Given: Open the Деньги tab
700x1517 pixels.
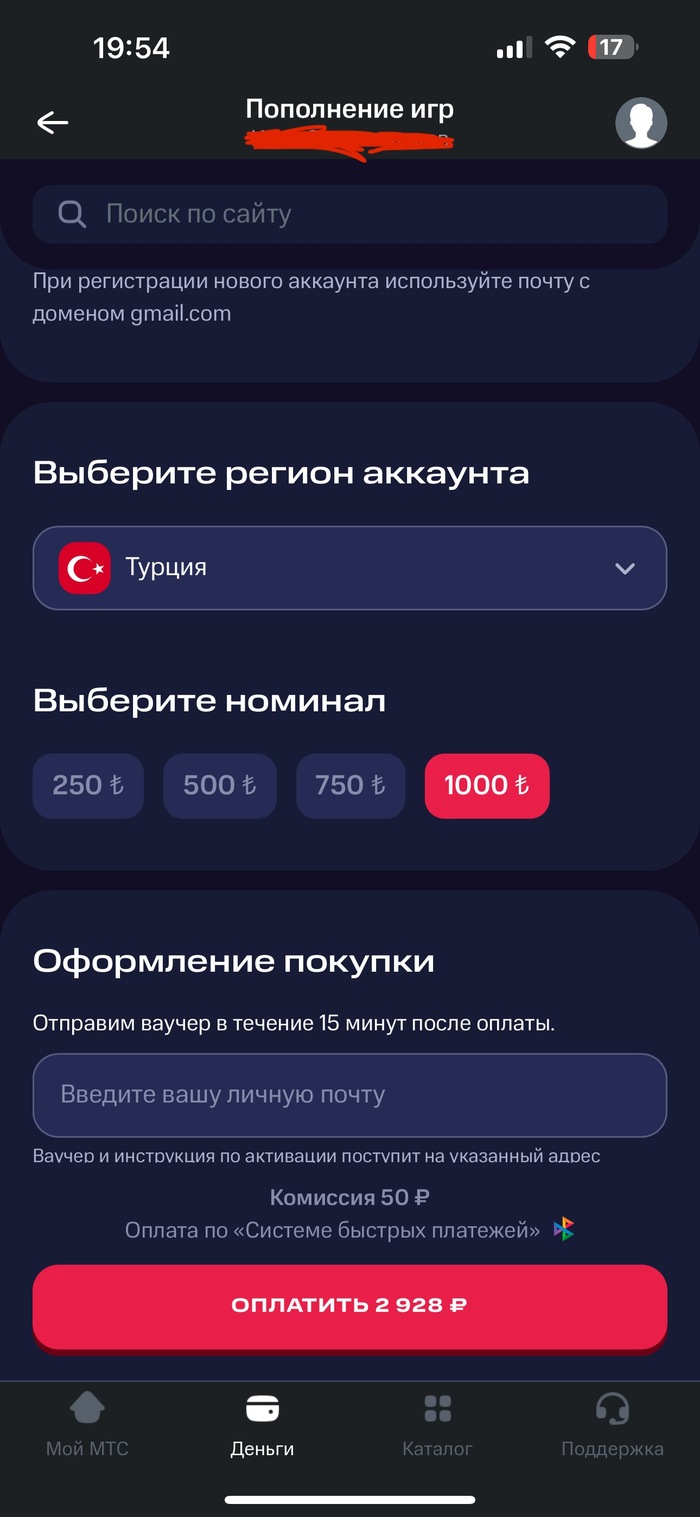Looking at the screenshot, I should point(262,1425).
